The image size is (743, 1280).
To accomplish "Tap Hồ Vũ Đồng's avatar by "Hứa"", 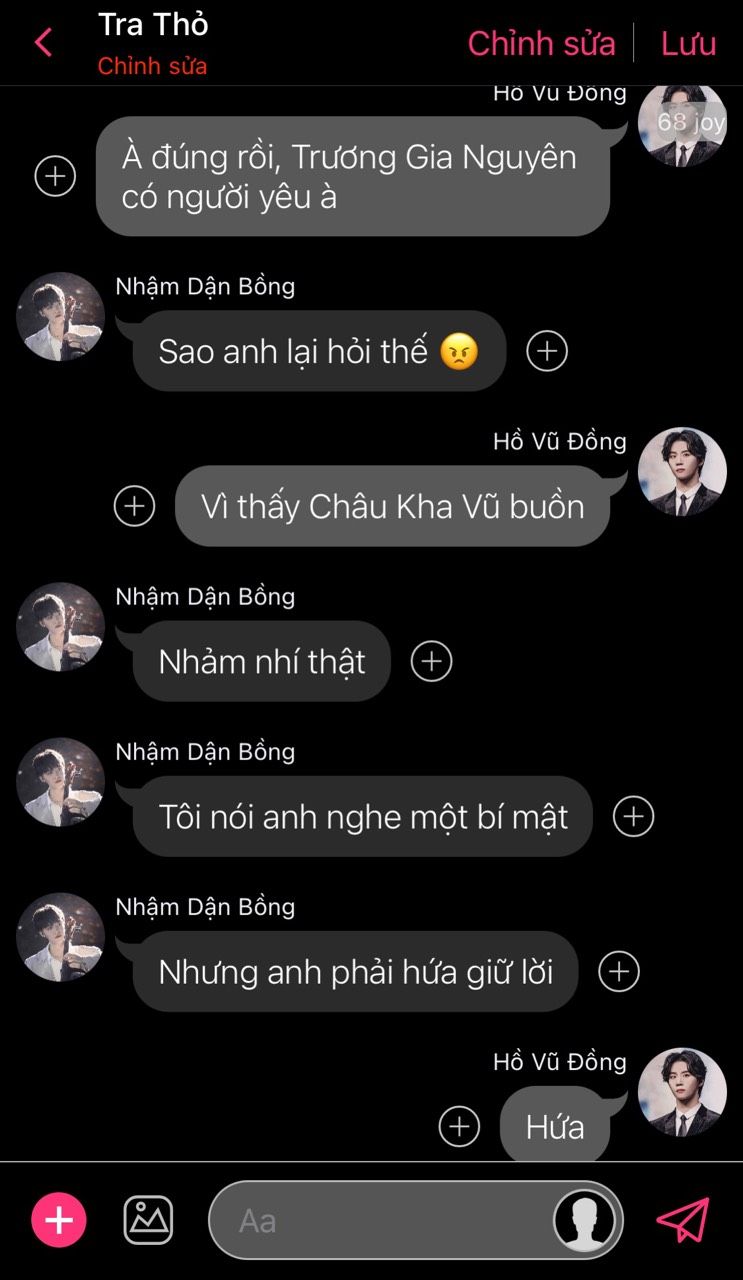I will [x=682, y=1092].
